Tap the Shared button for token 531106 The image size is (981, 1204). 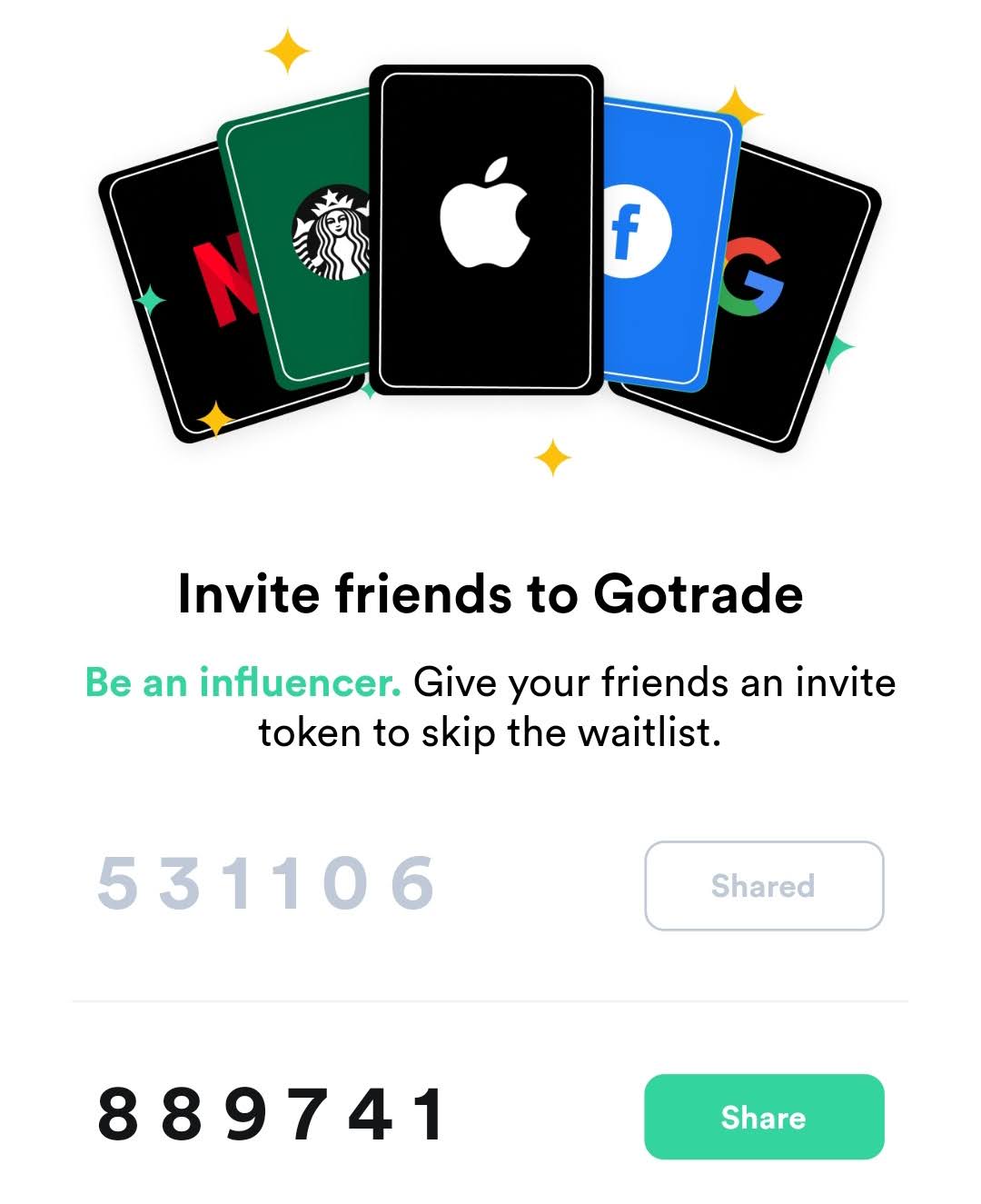763,886
